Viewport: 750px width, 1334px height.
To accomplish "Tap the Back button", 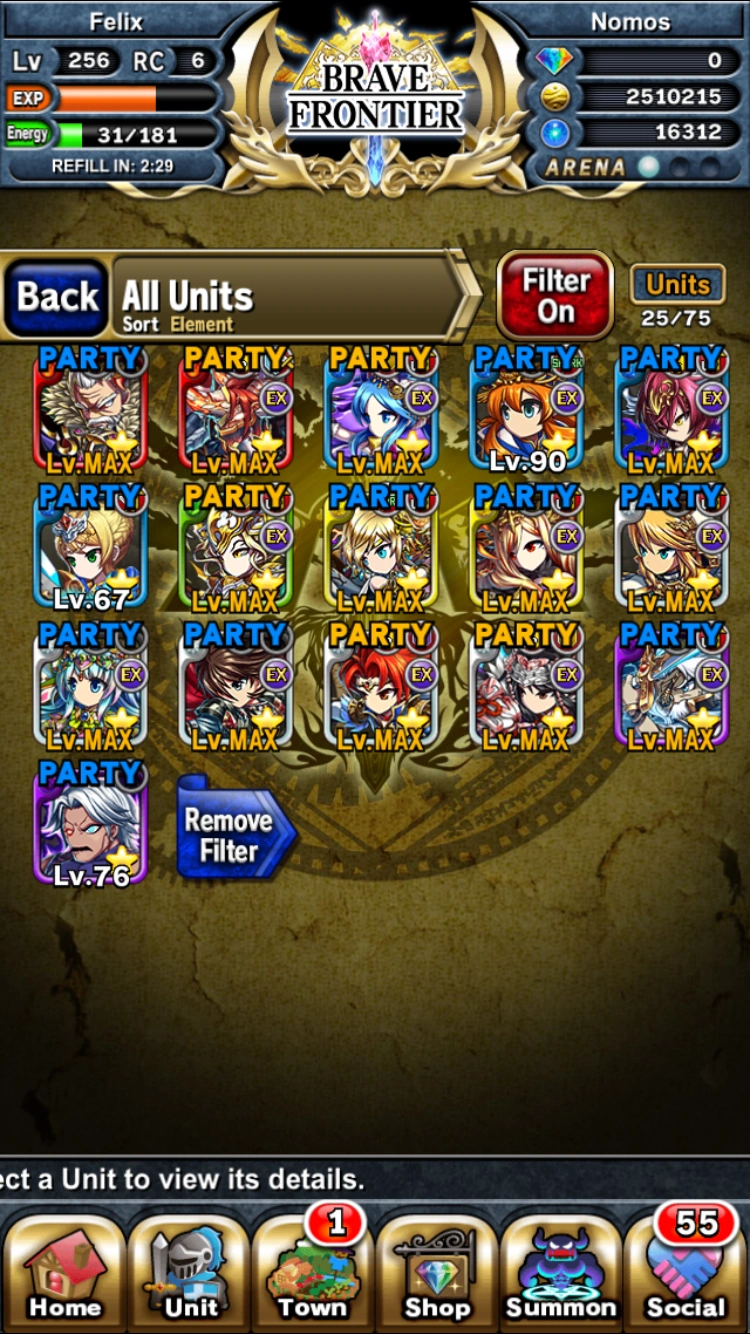I will 58,297.
